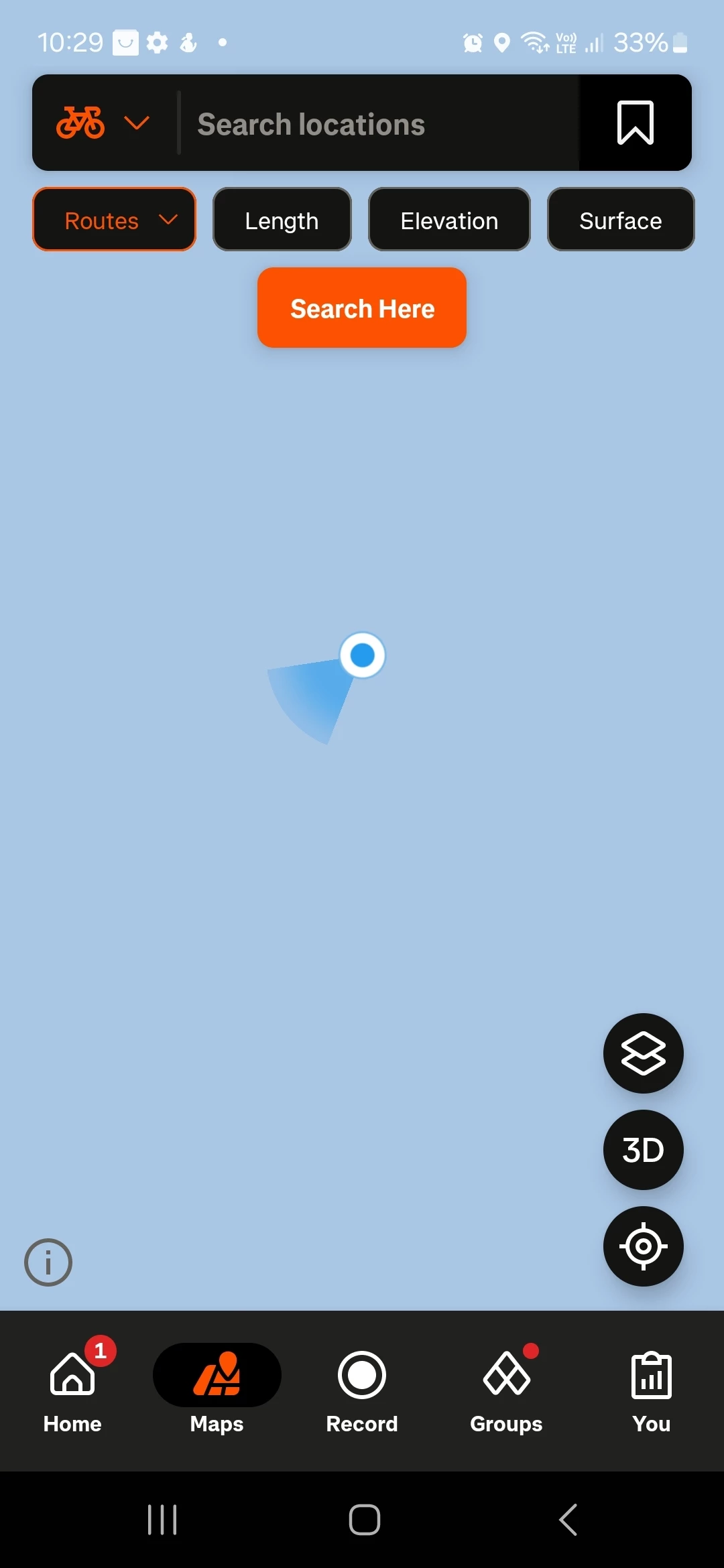Filter routes by Length

[282, 220]
